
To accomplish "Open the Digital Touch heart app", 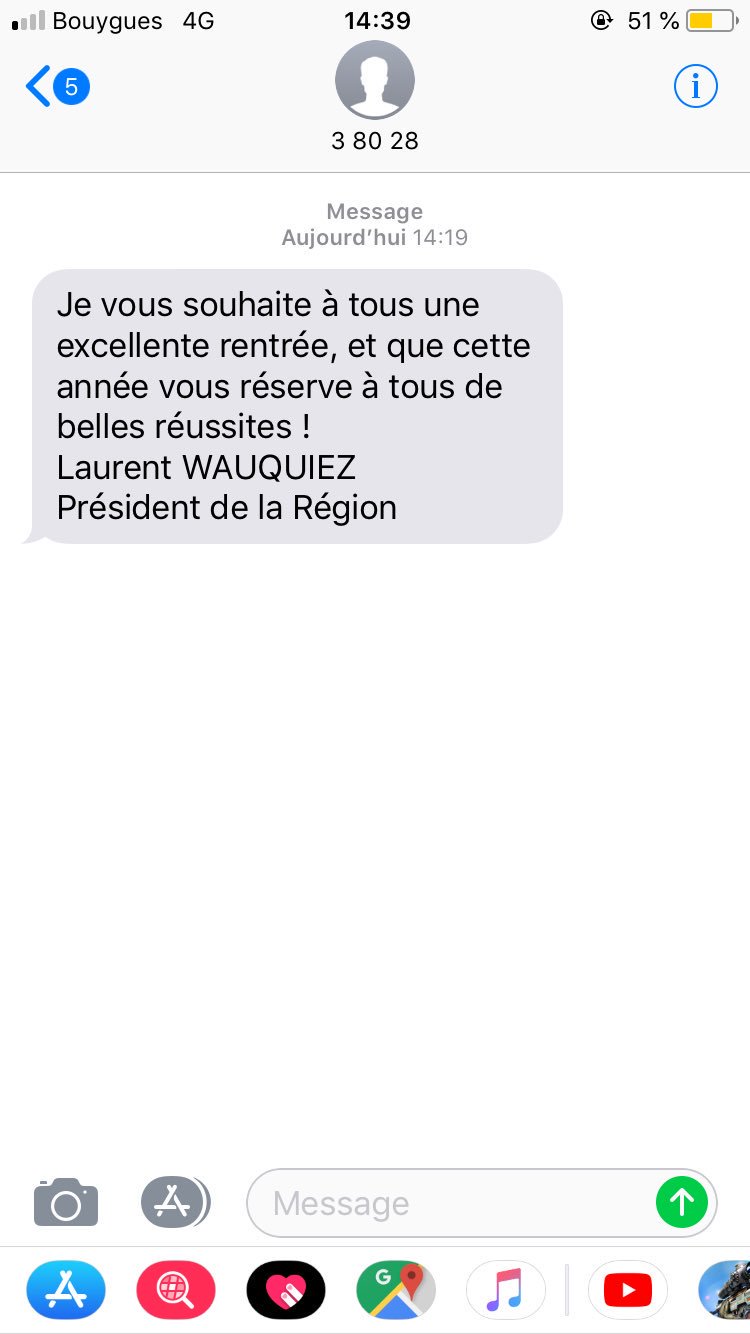I will (286, 1290).
